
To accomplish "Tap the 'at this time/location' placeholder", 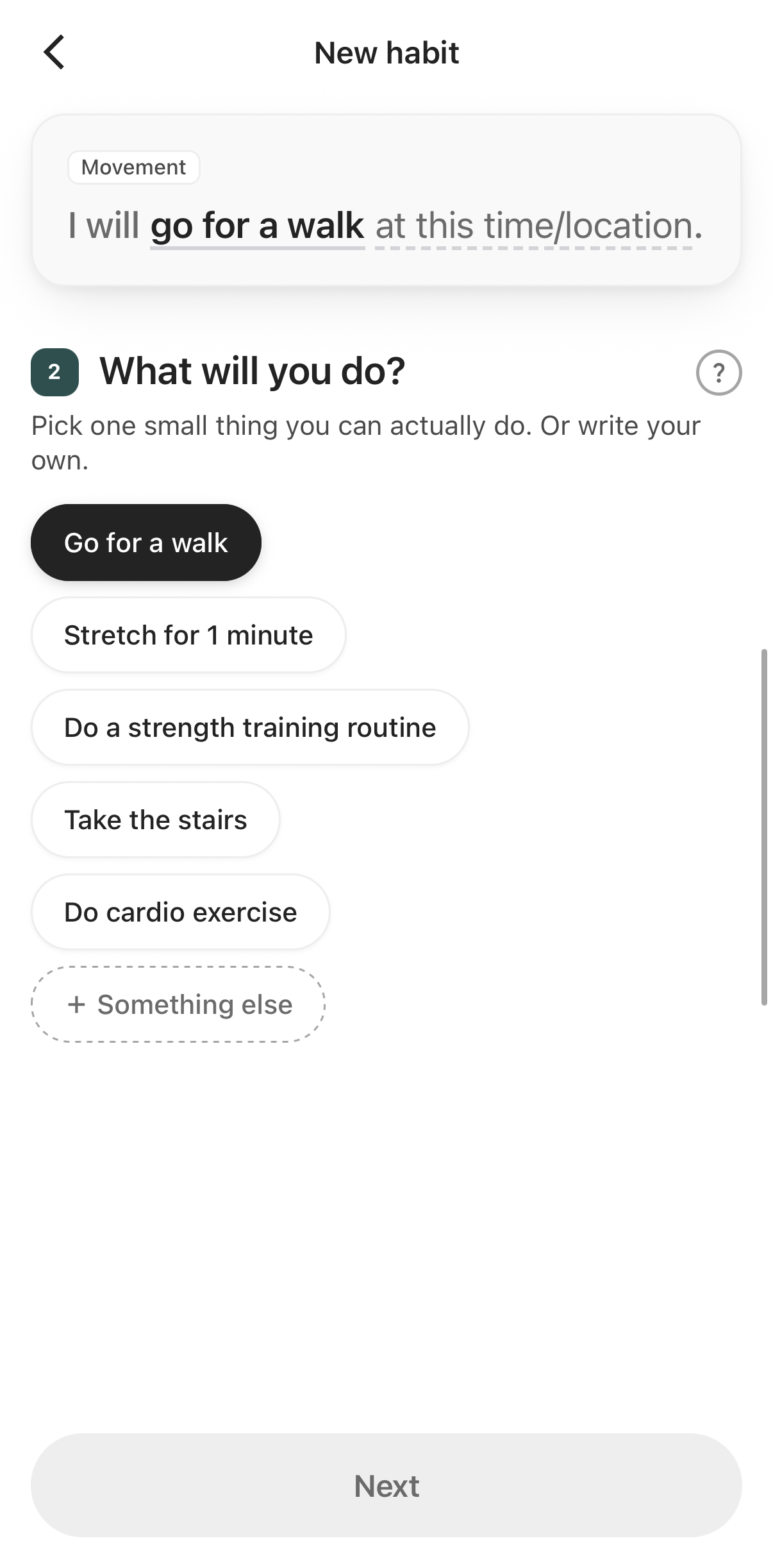I will coord(534,226).
